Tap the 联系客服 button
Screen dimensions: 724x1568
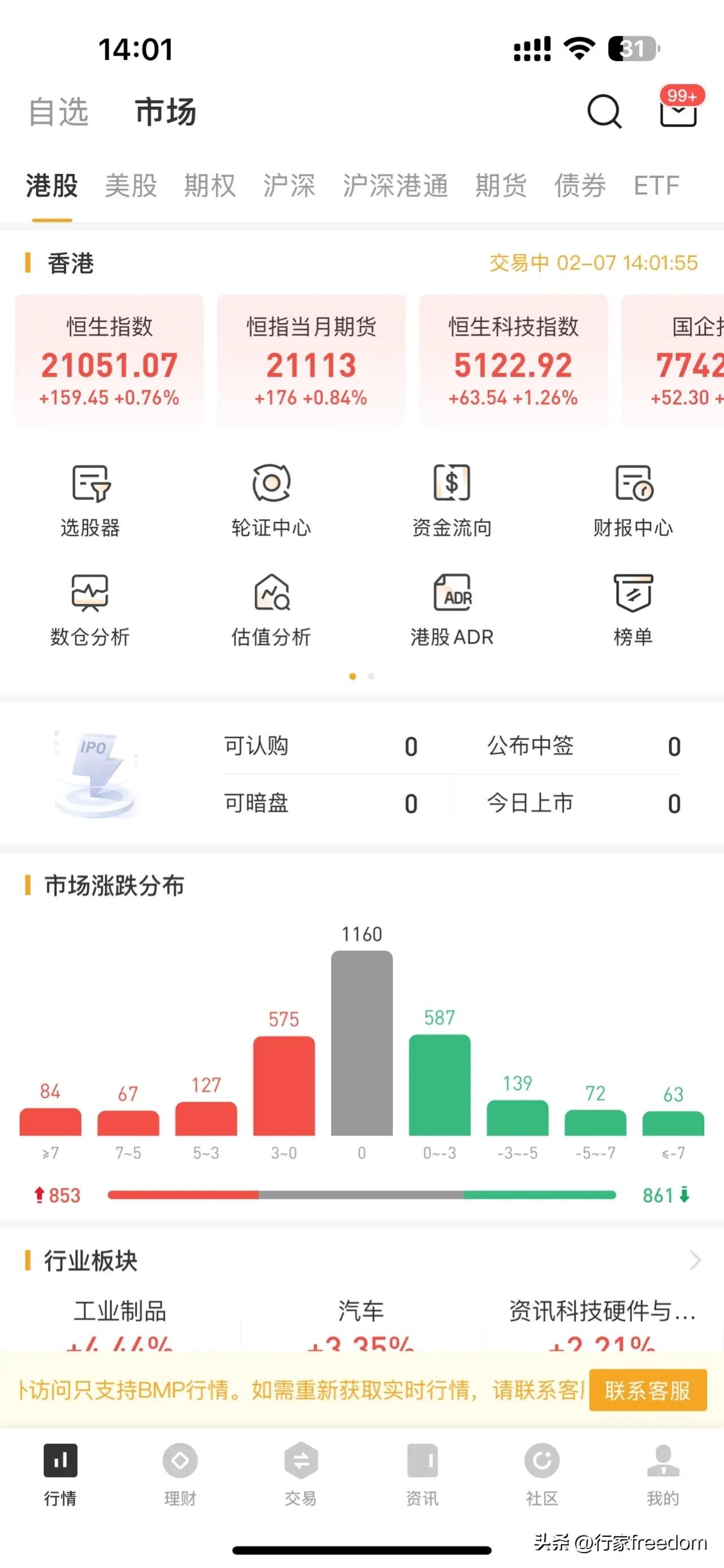[x=647, y=1391]
